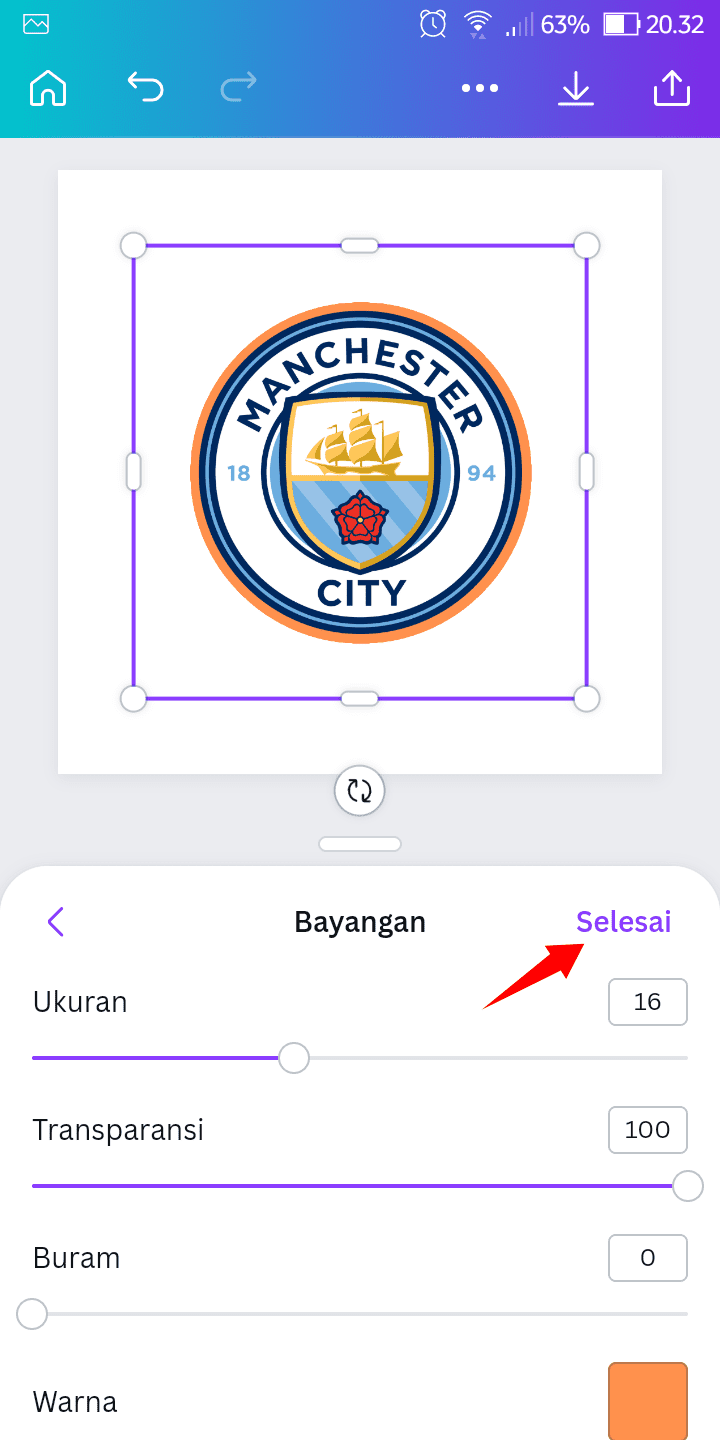
Task: Open the orange Warna color swatch
Action: coord(648,1401)
